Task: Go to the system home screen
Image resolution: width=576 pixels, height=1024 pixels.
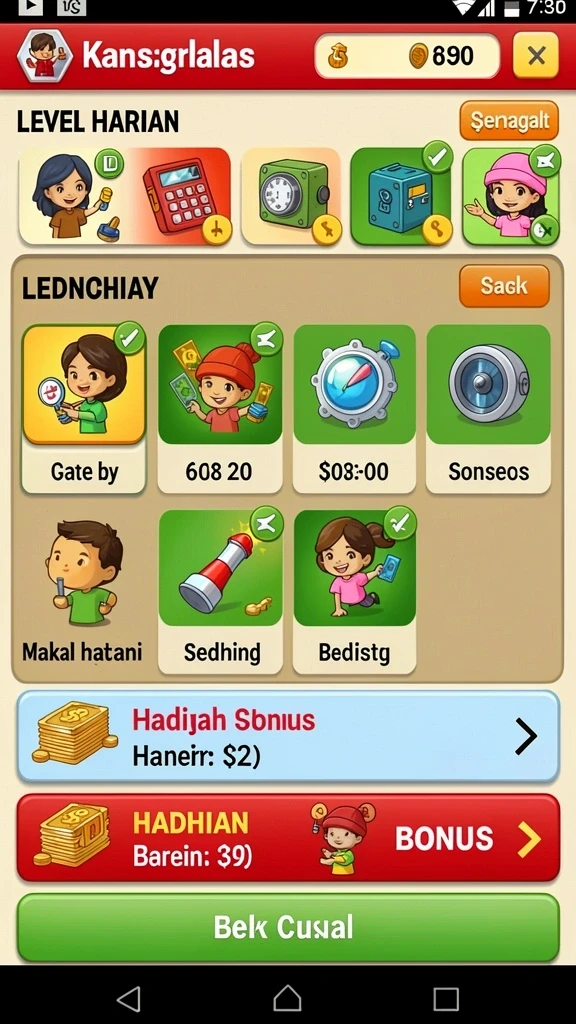Action: click(287, 999)
